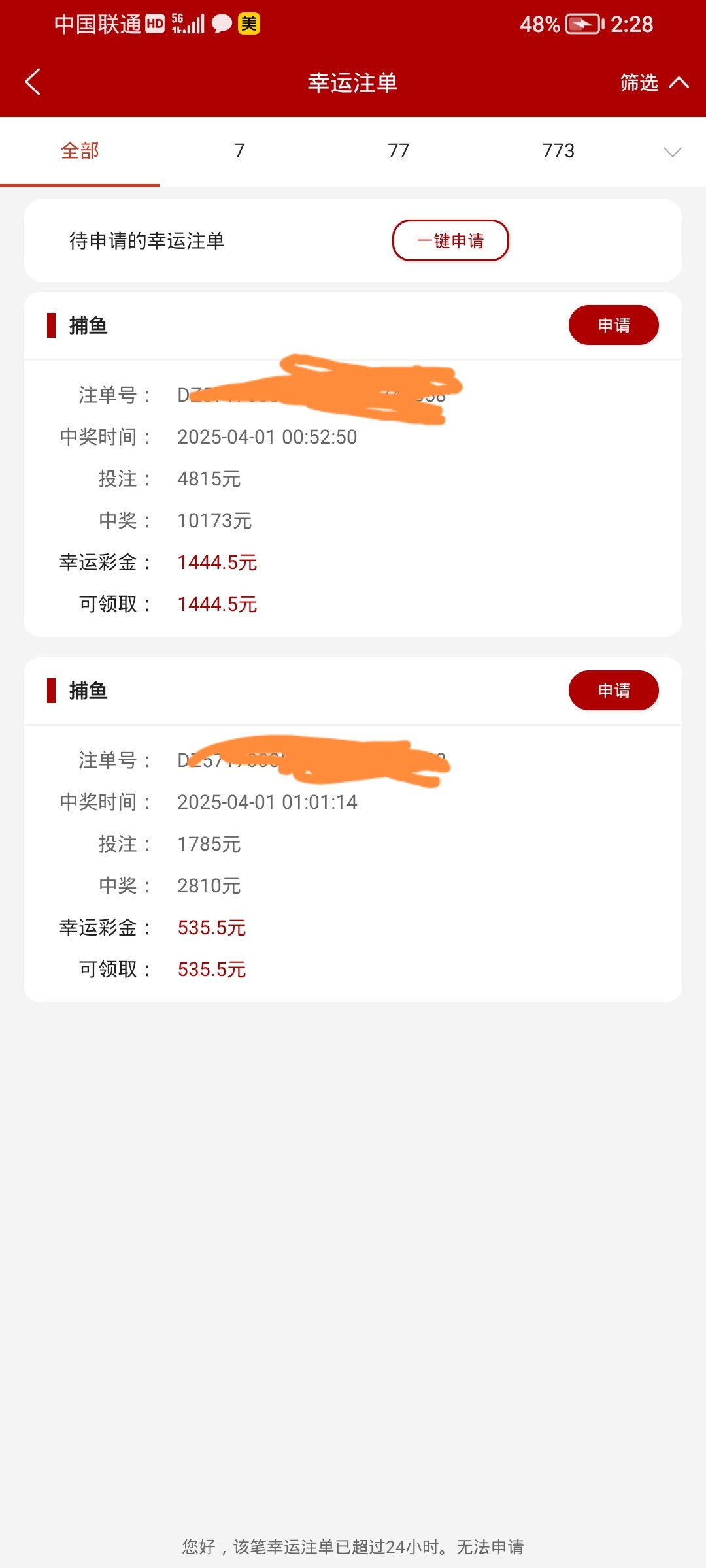This screenshot has height=1568, width=706.
Task: Expand the tab list chevron
Action: click(x=673, y=152)
